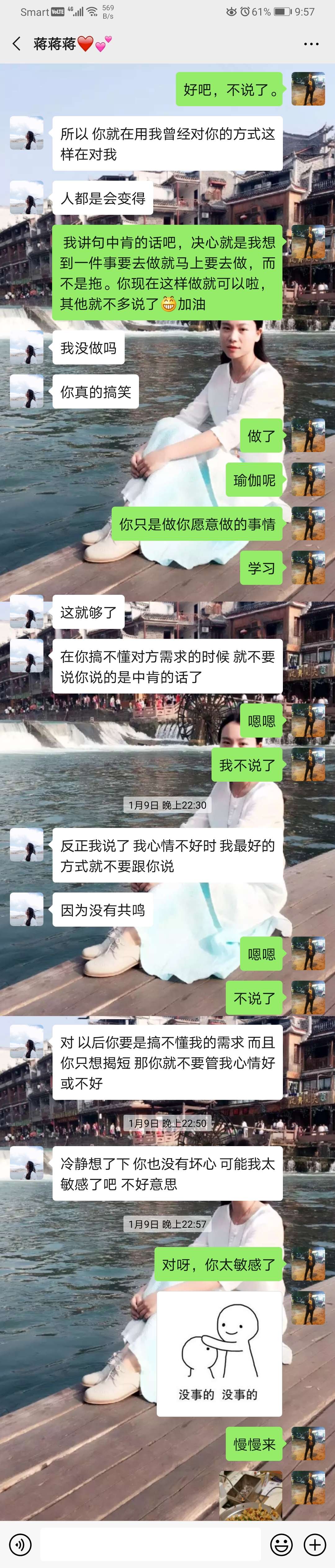Open own avatar beside 好吧，不说了。
The height and width of the screenshot is (1568, 335).
[x=308, y=89]
